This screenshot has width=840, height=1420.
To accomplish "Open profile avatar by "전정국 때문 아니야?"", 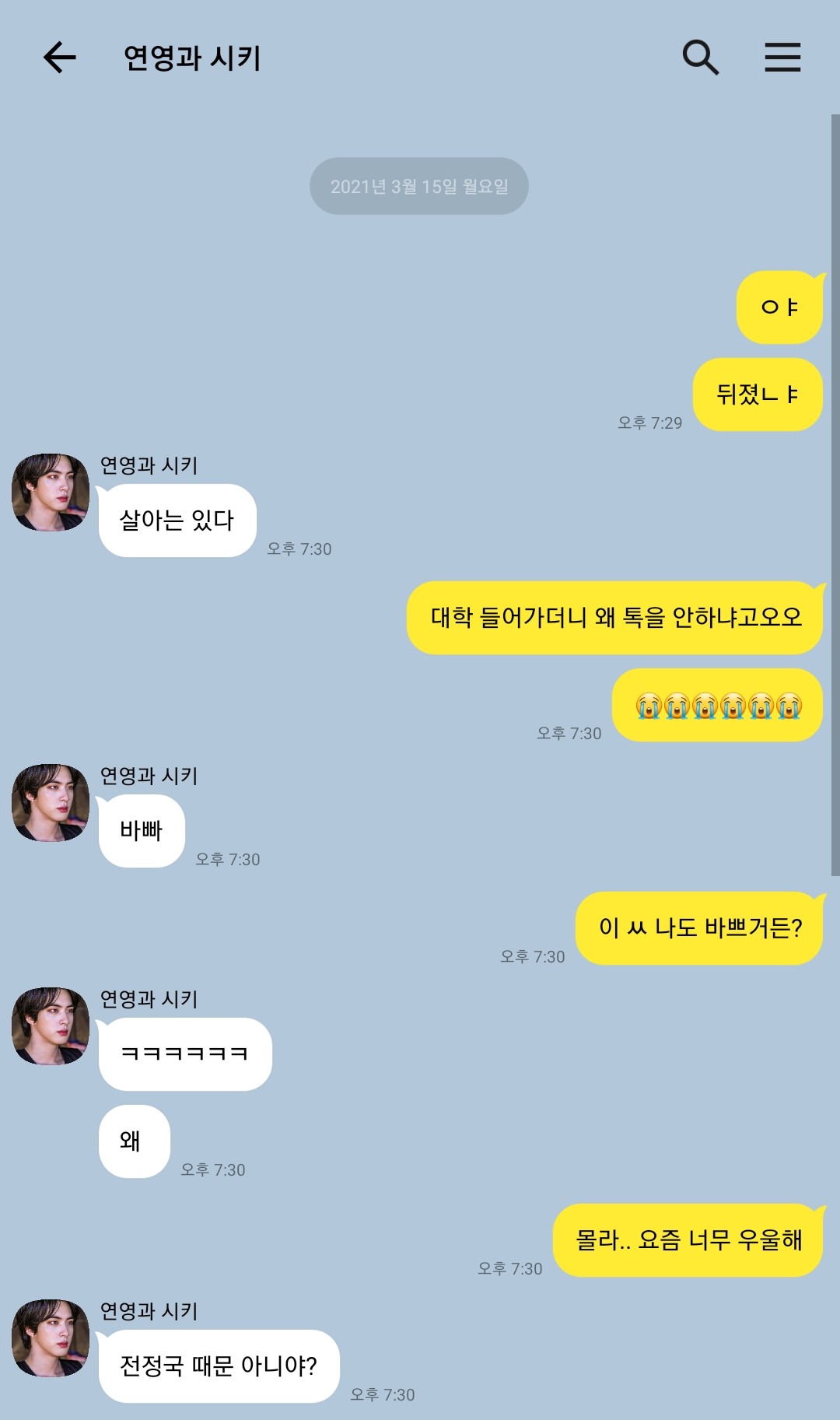I will click(51, 1338).
